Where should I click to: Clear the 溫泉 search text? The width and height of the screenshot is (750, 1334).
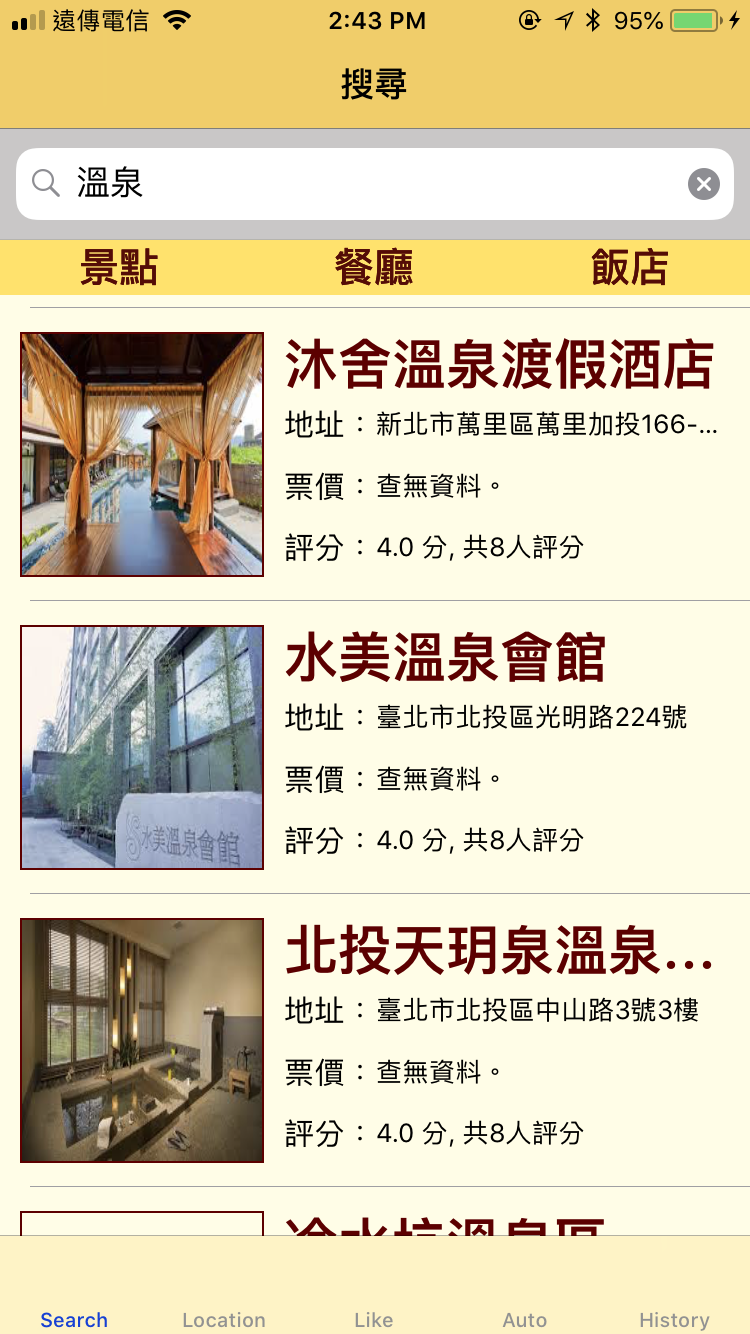click(x=704, y=184)
